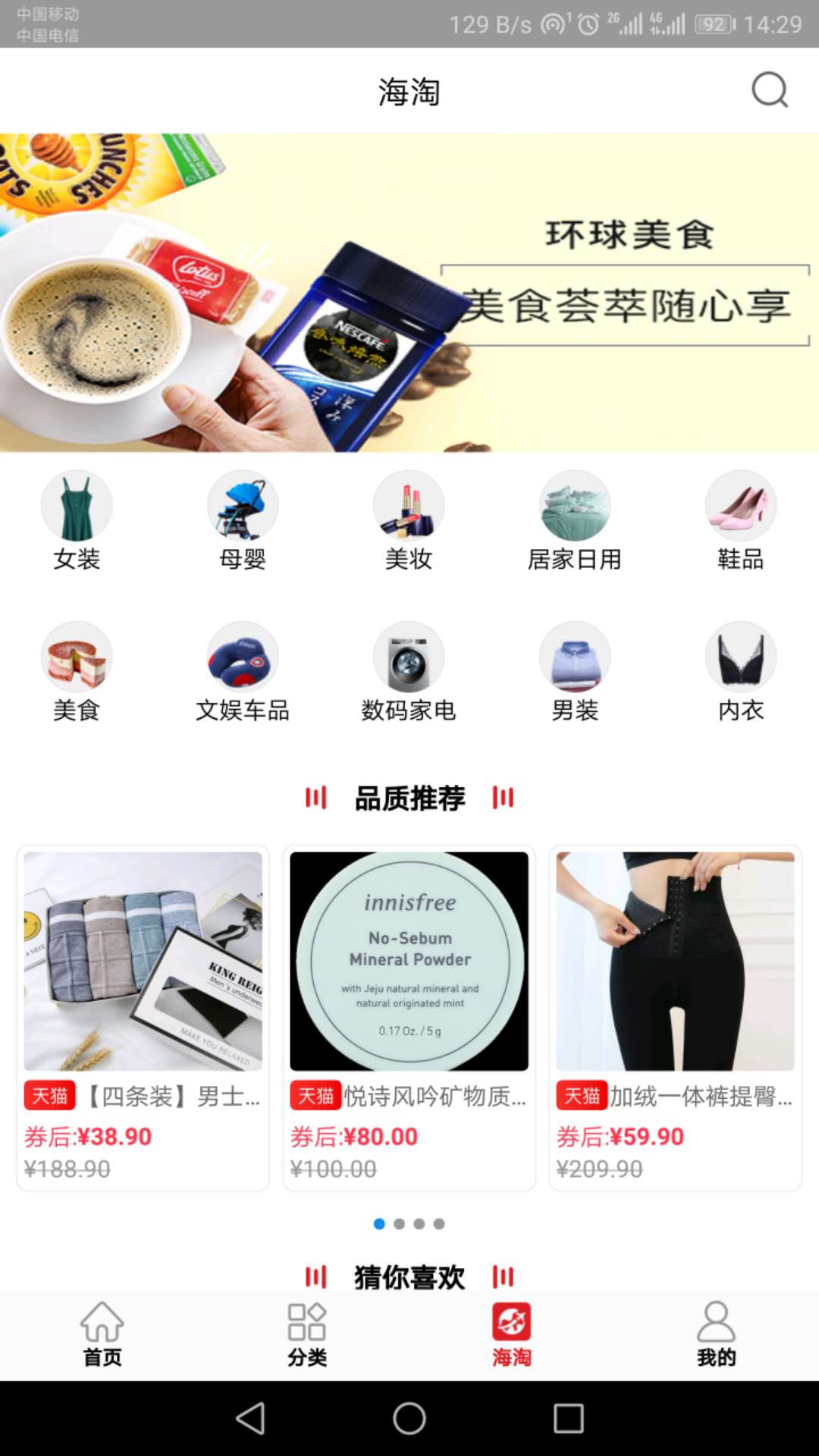Image resolution: width=819 pixels, height=1456 pixels.
Task: Open the 环球美食 banner
Action: coord(409,293)
